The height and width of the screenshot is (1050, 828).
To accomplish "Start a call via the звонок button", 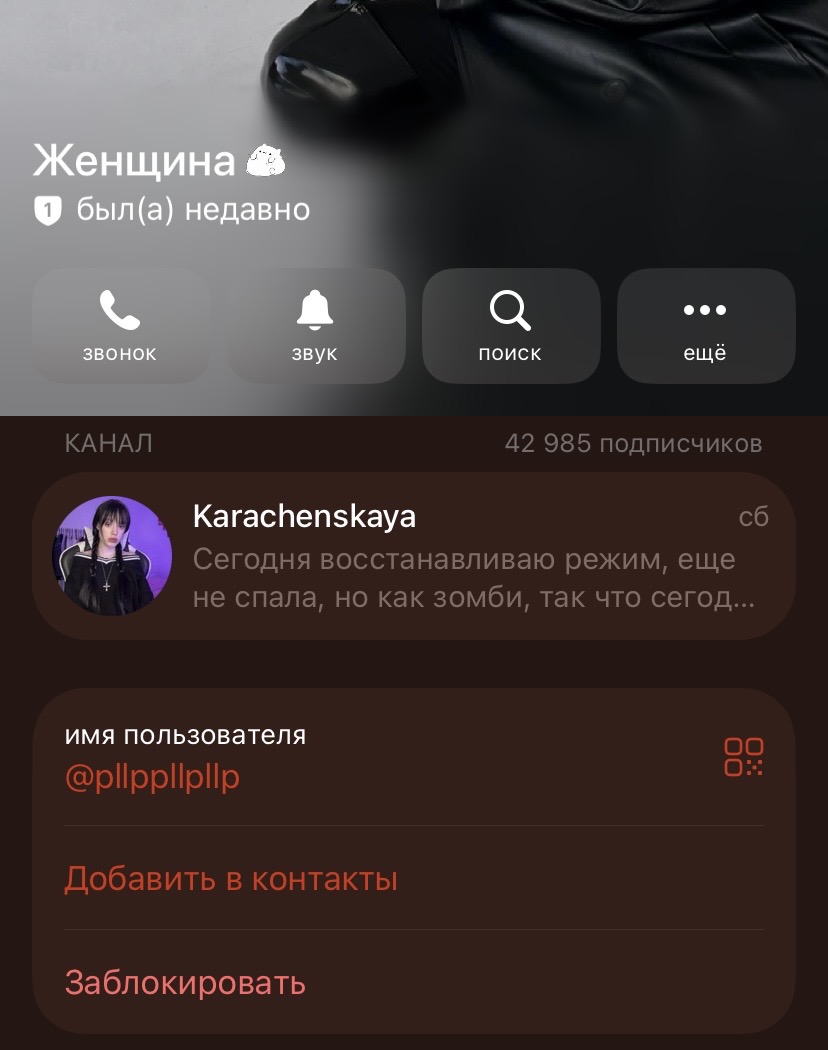I will (x=120, y=325).
